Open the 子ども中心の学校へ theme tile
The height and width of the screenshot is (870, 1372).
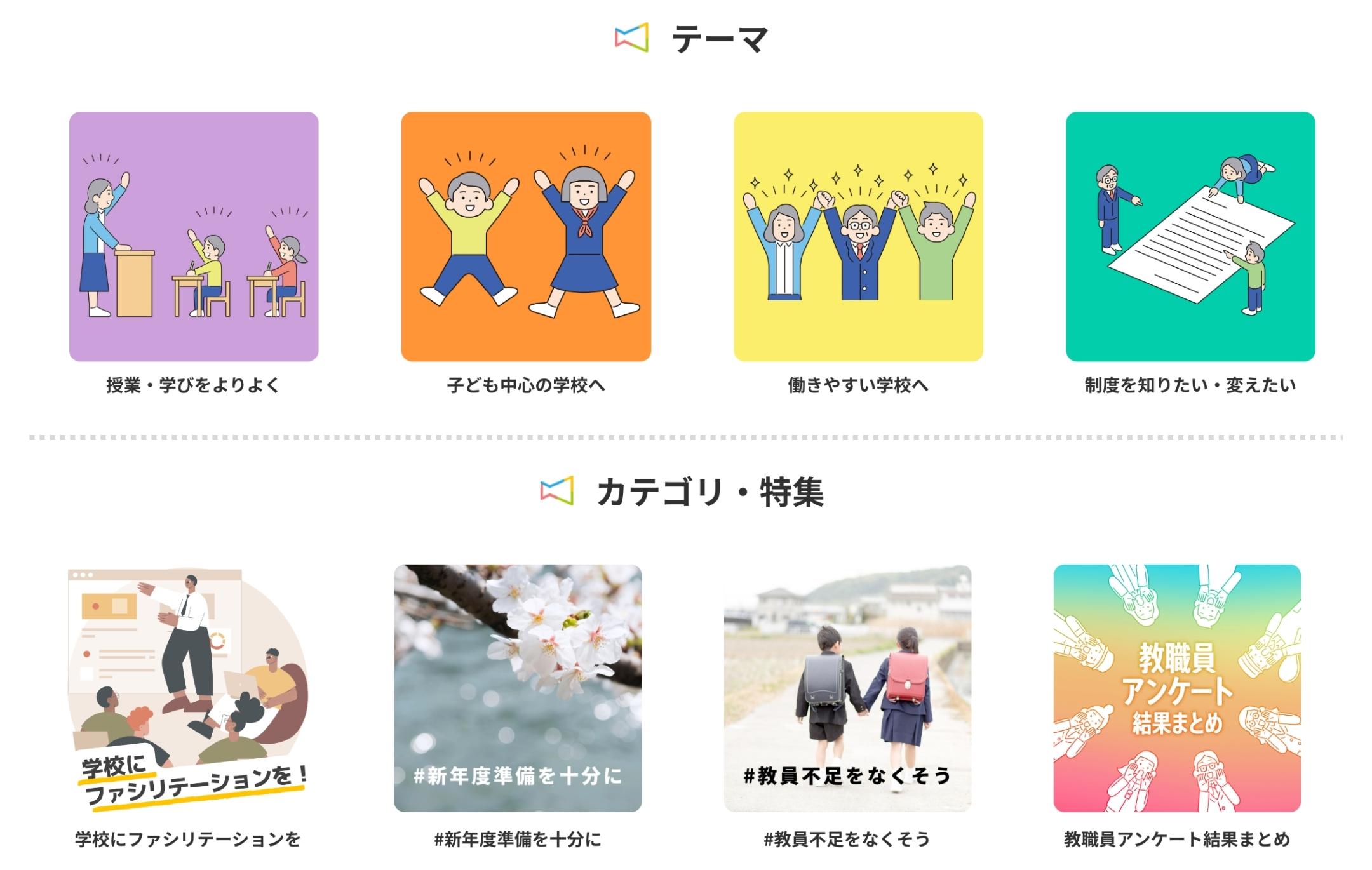(526, 236)
